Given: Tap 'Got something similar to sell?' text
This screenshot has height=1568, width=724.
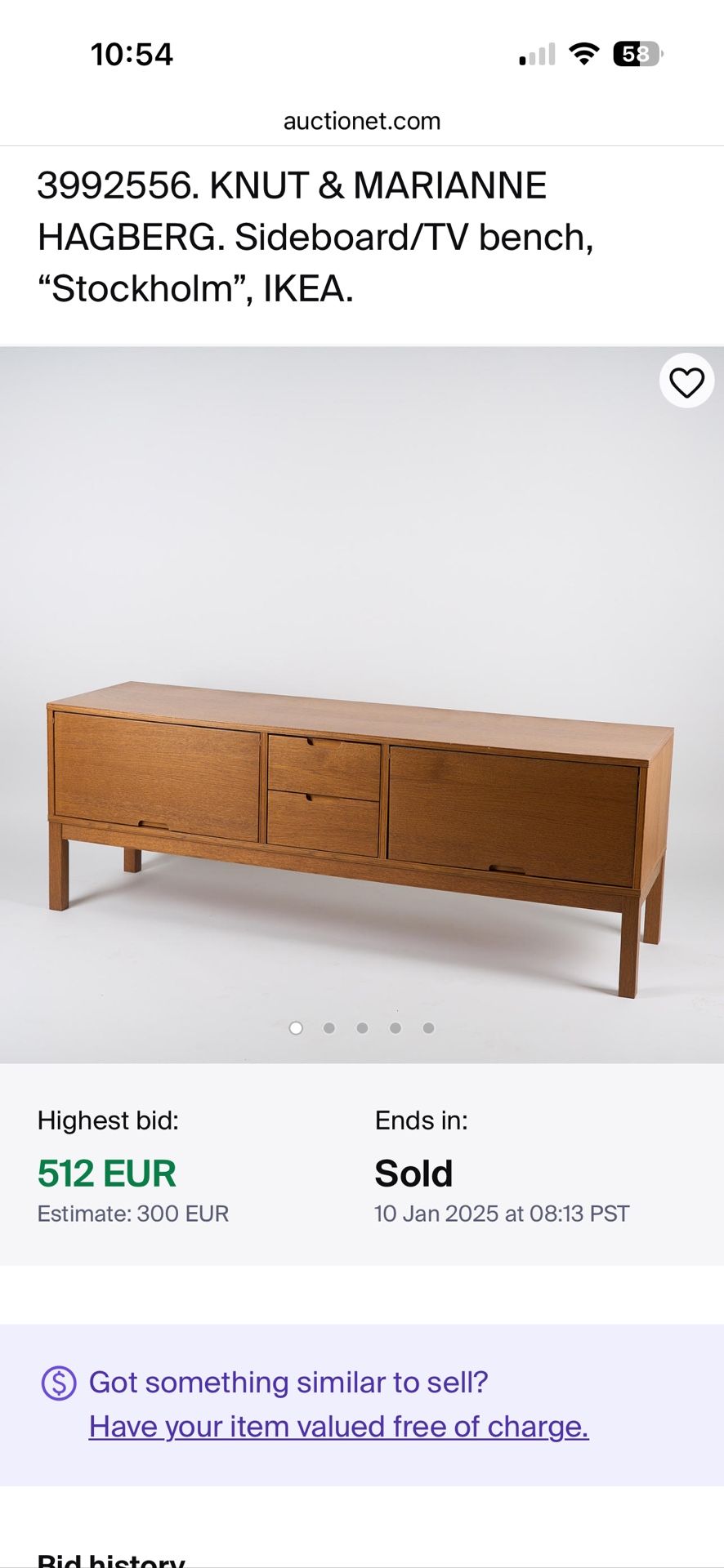Looking at the screenshot, I should [289, 1383].
